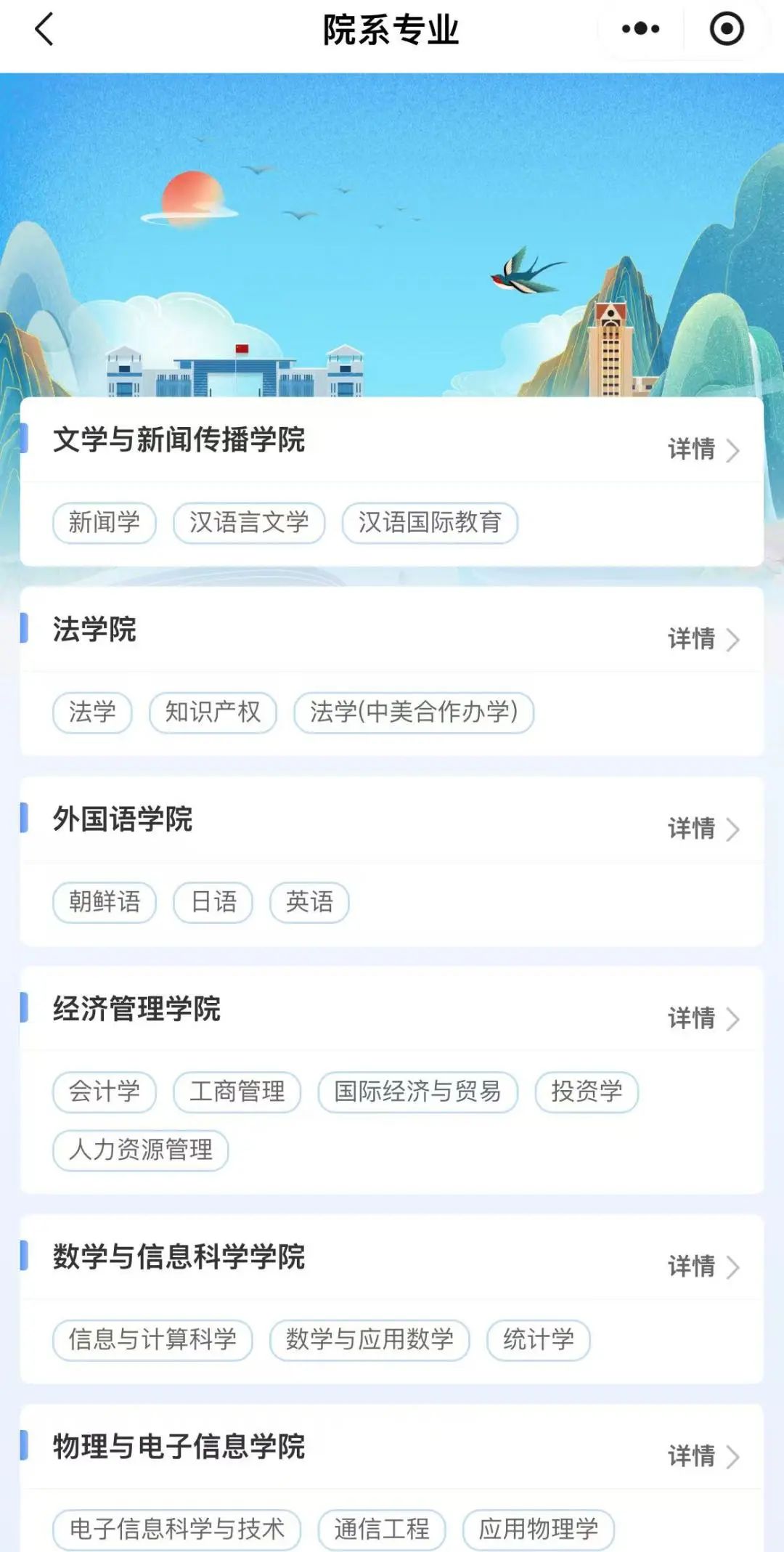Open the 汉语国际教育 major
Image resolution: width=784 pixels, height=1552 pixels.
point(430,523)
